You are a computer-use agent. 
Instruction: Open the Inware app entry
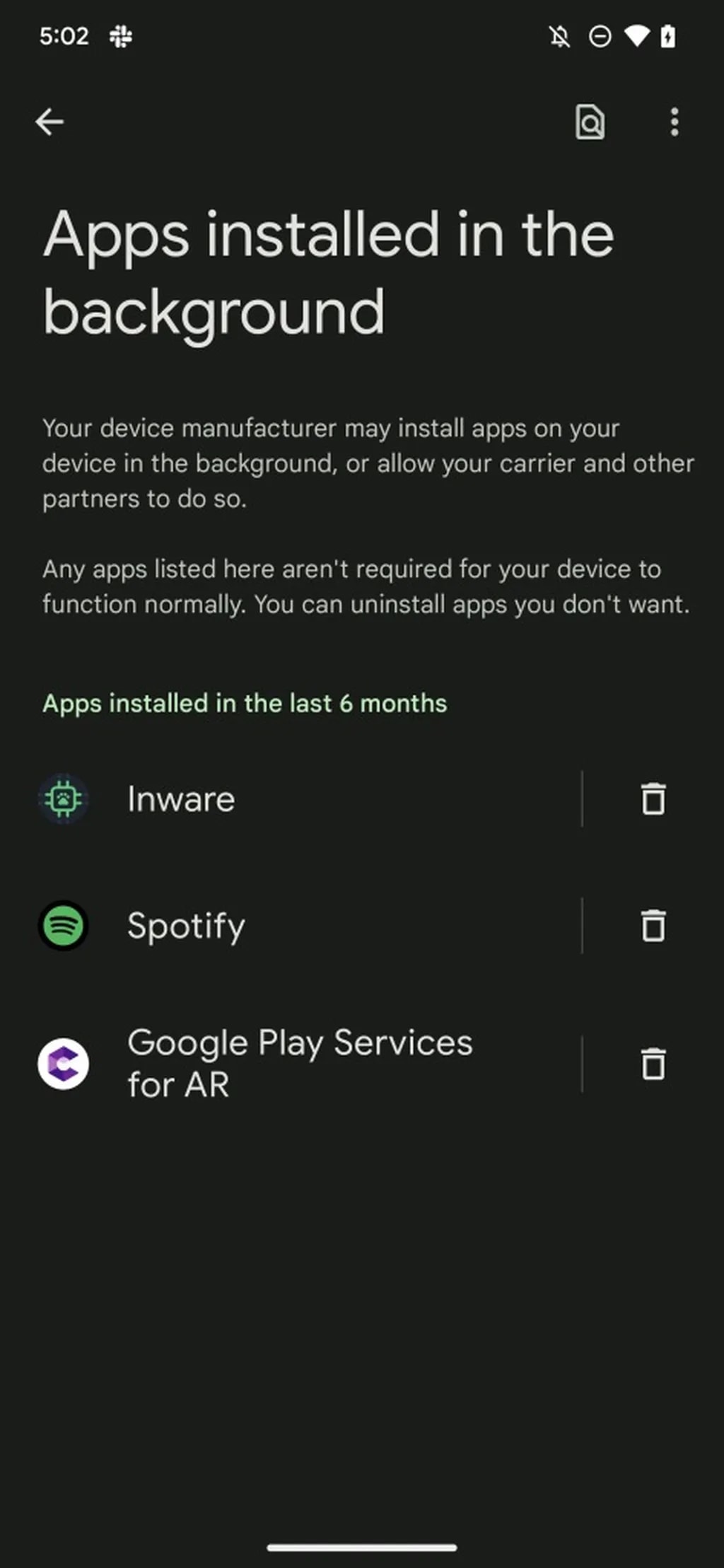(181, 799)
